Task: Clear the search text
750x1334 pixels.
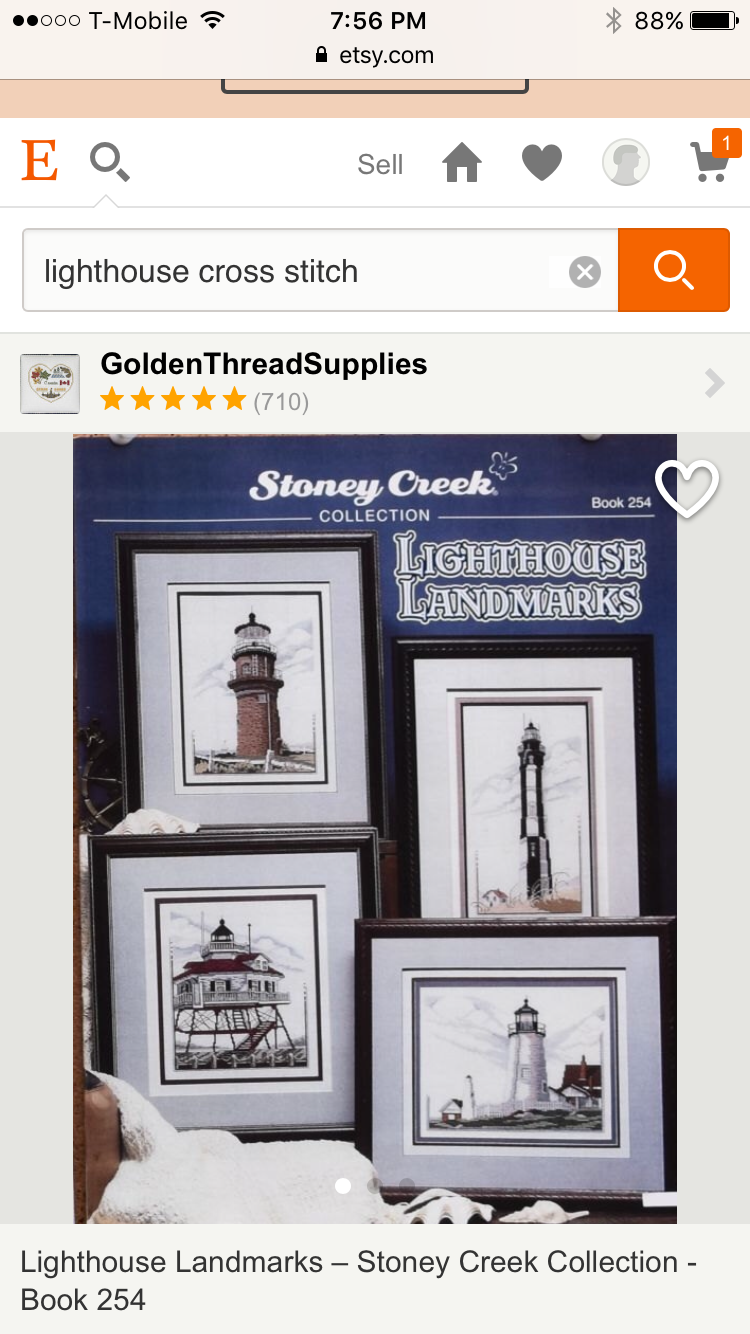Action: 585,271
